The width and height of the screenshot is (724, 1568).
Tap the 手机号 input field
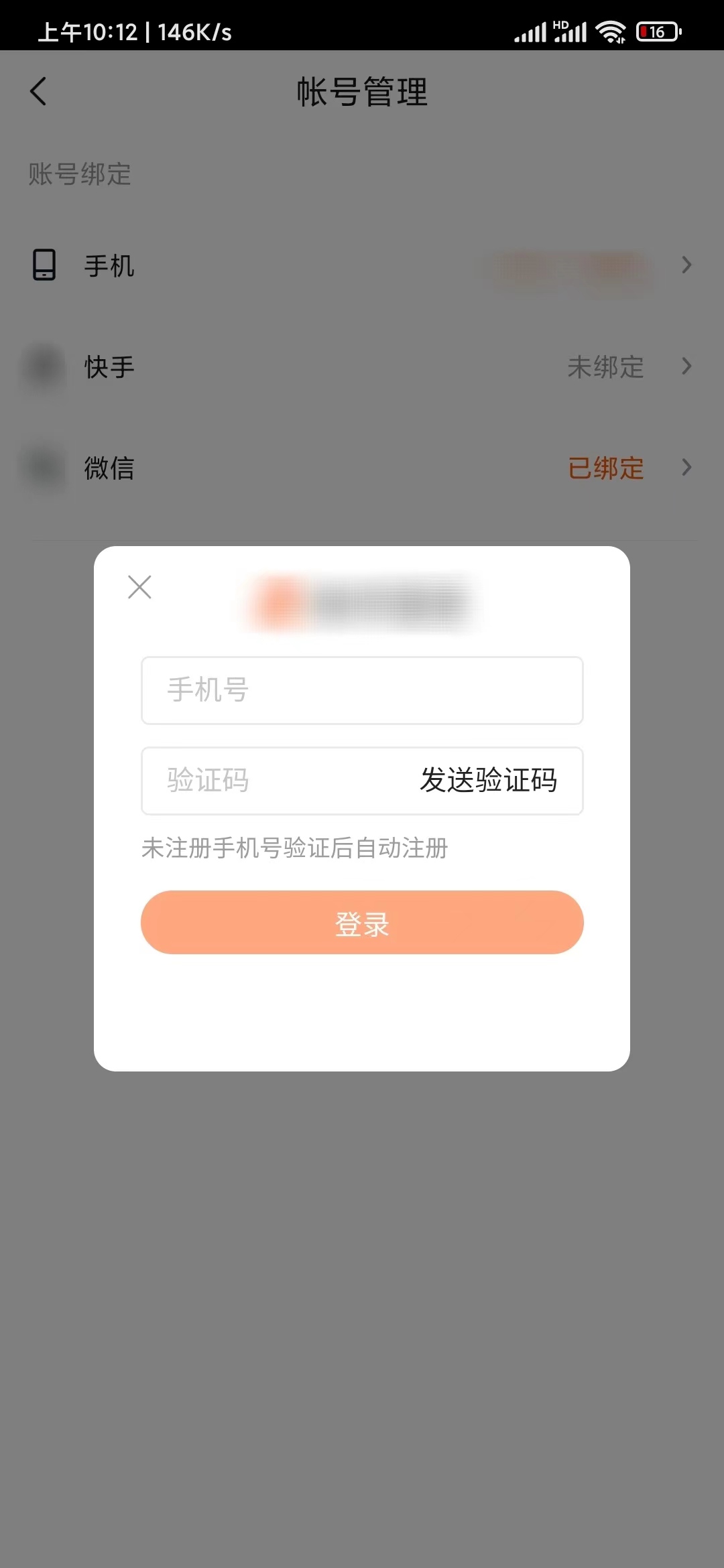362,690
